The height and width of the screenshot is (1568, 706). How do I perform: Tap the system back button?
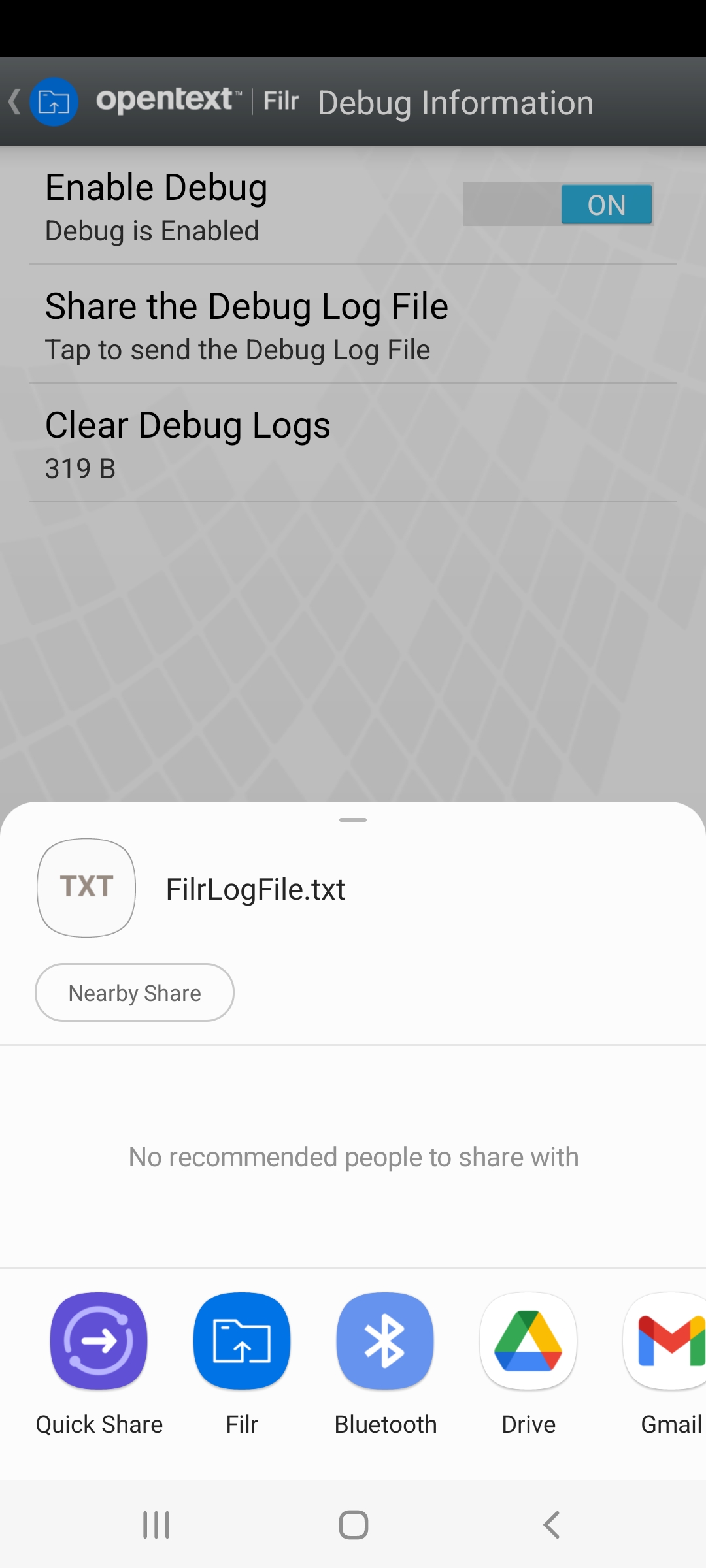(x=551, y=1525)
